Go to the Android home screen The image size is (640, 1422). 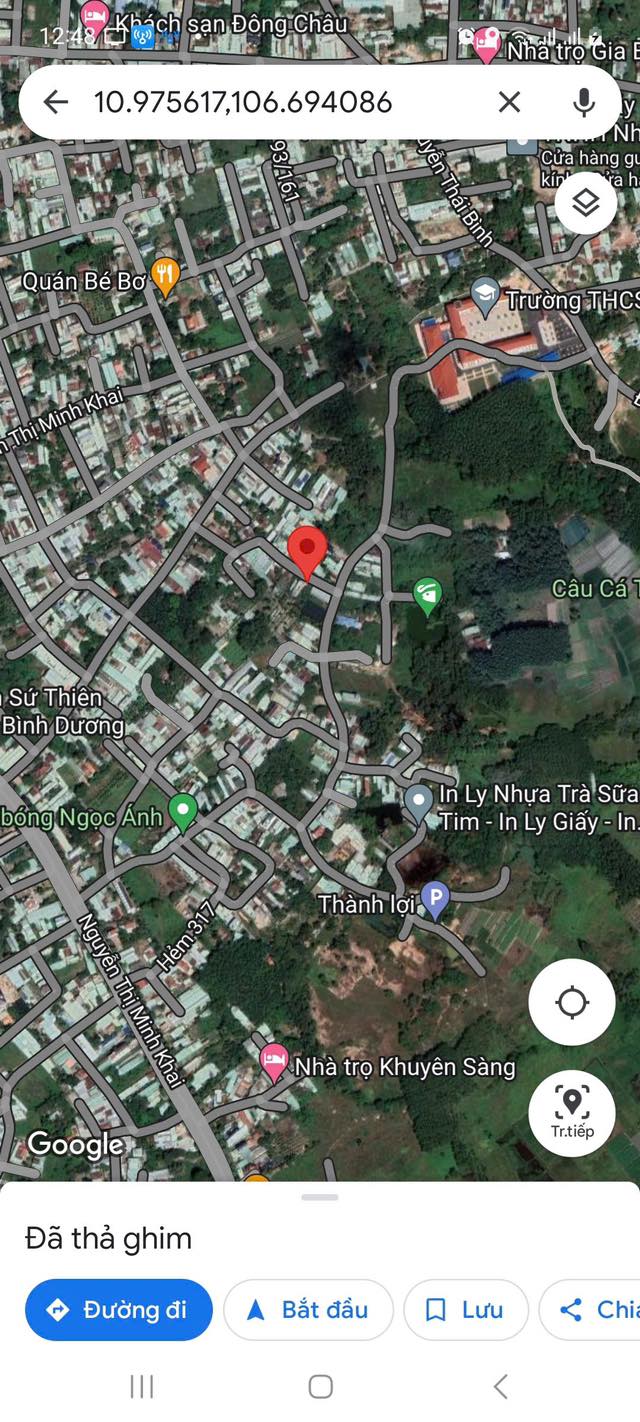coord(320,1386)
